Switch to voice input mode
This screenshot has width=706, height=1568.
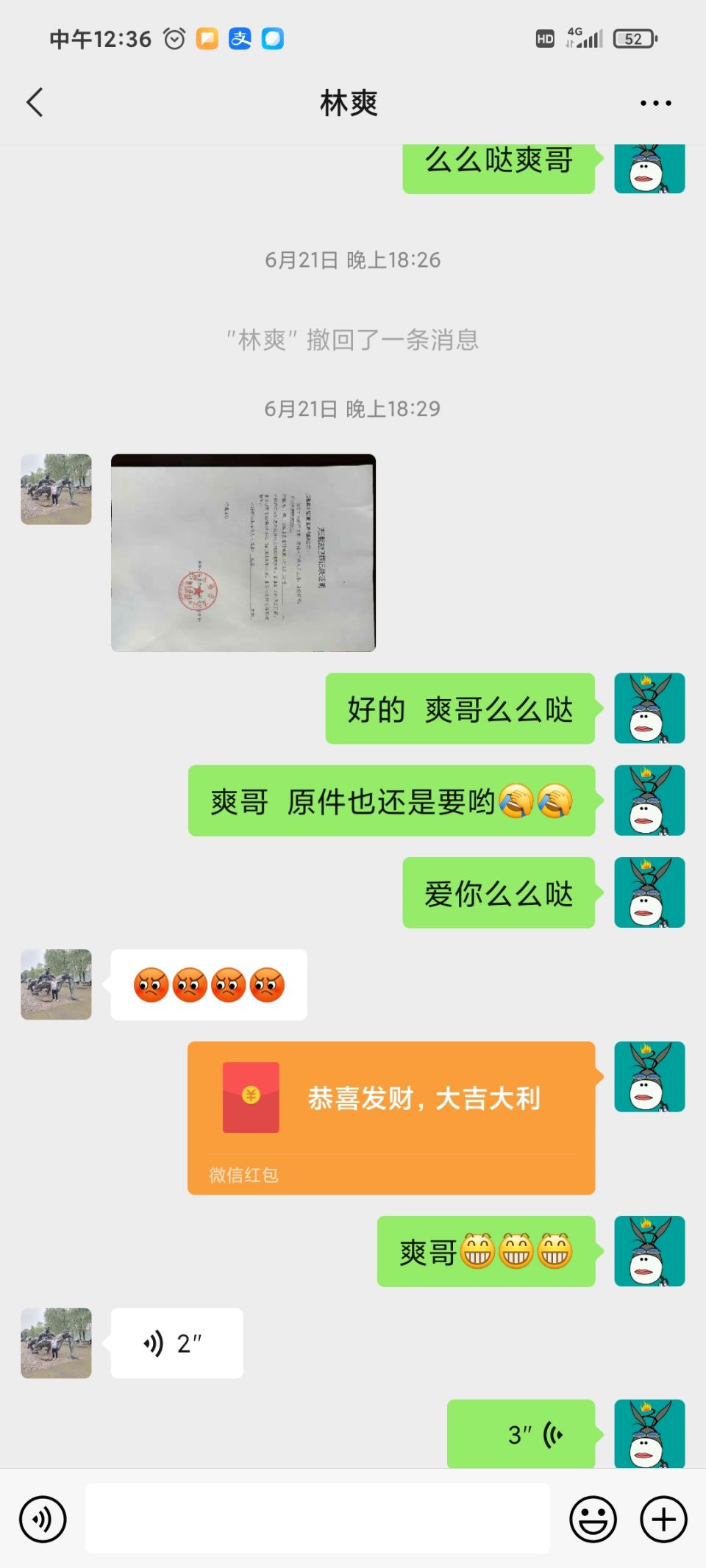43,1519
